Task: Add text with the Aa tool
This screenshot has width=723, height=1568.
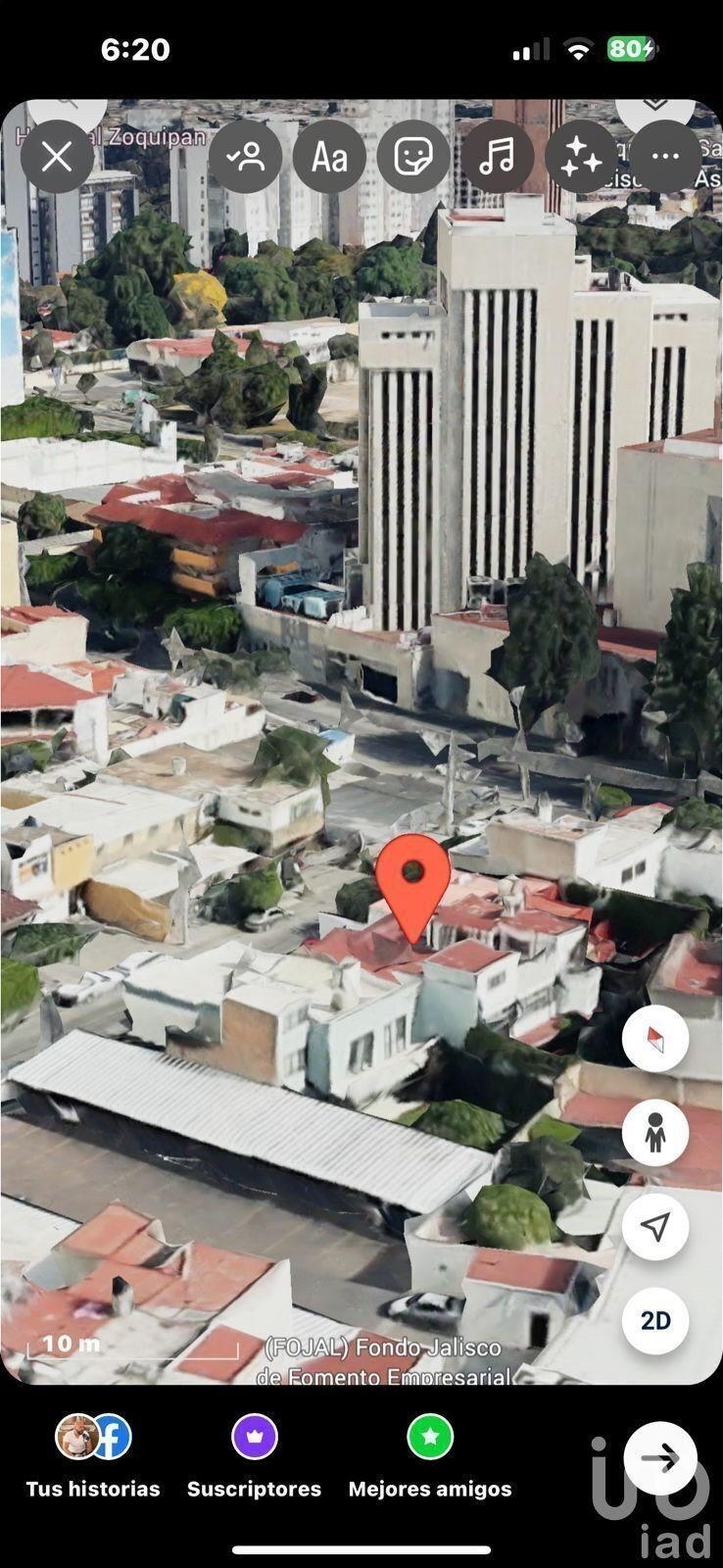Action: point(329,157)
